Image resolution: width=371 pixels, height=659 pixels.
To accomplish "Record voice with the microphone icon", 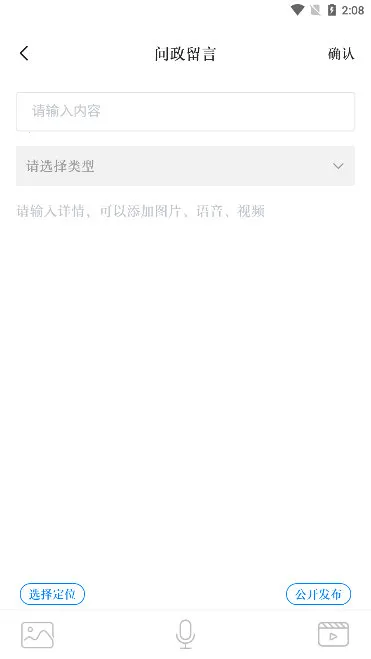I will click(x=185, y=634).
